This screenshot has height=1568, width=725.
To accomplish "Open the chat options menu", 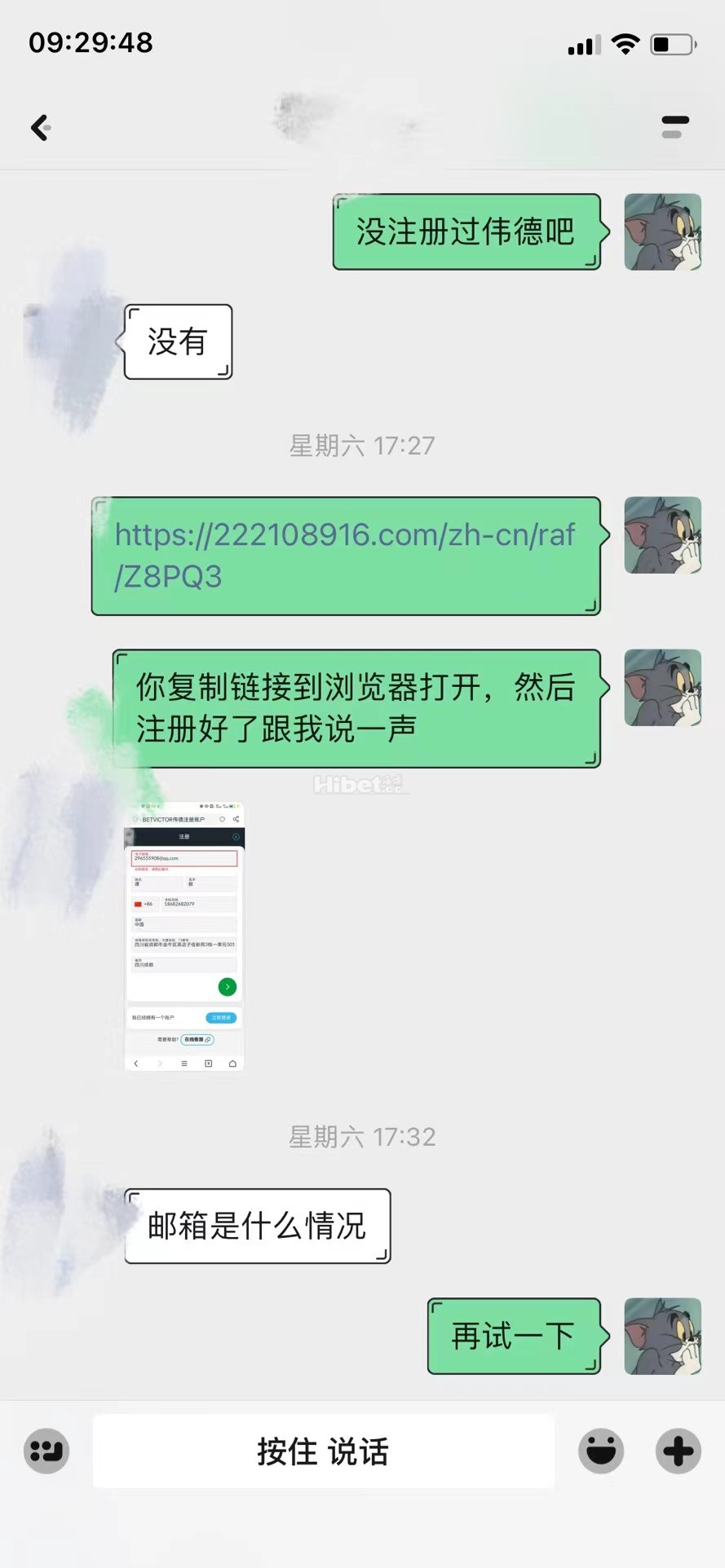I will tap(674, 127).
